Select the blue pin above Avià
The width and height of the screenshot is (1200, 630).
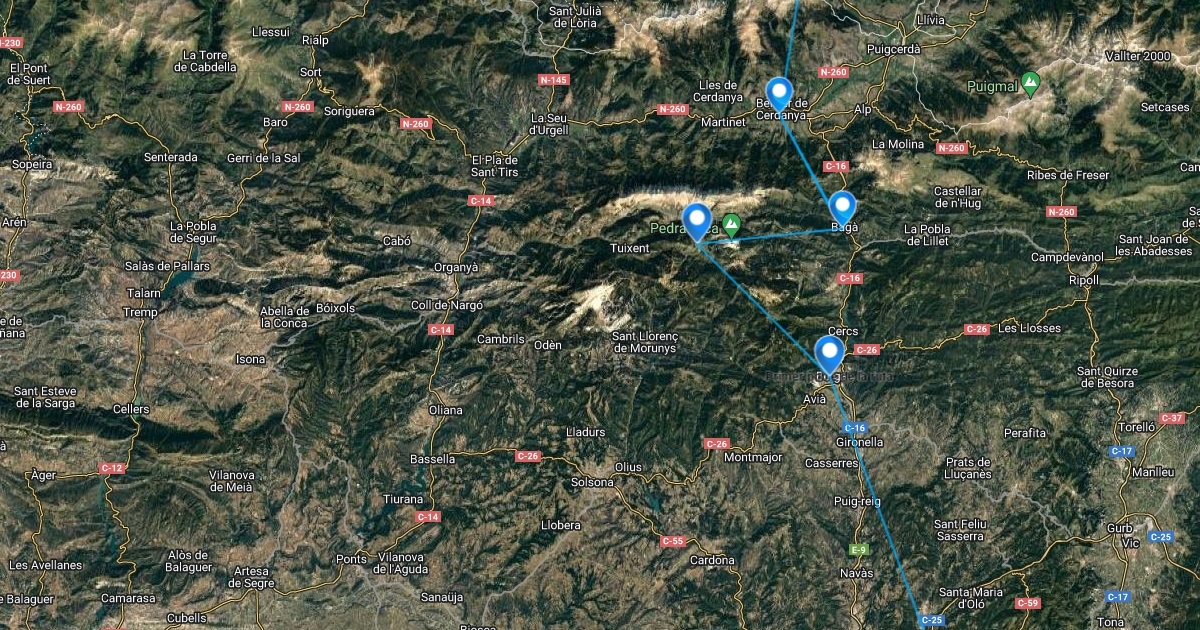[829, 354]
